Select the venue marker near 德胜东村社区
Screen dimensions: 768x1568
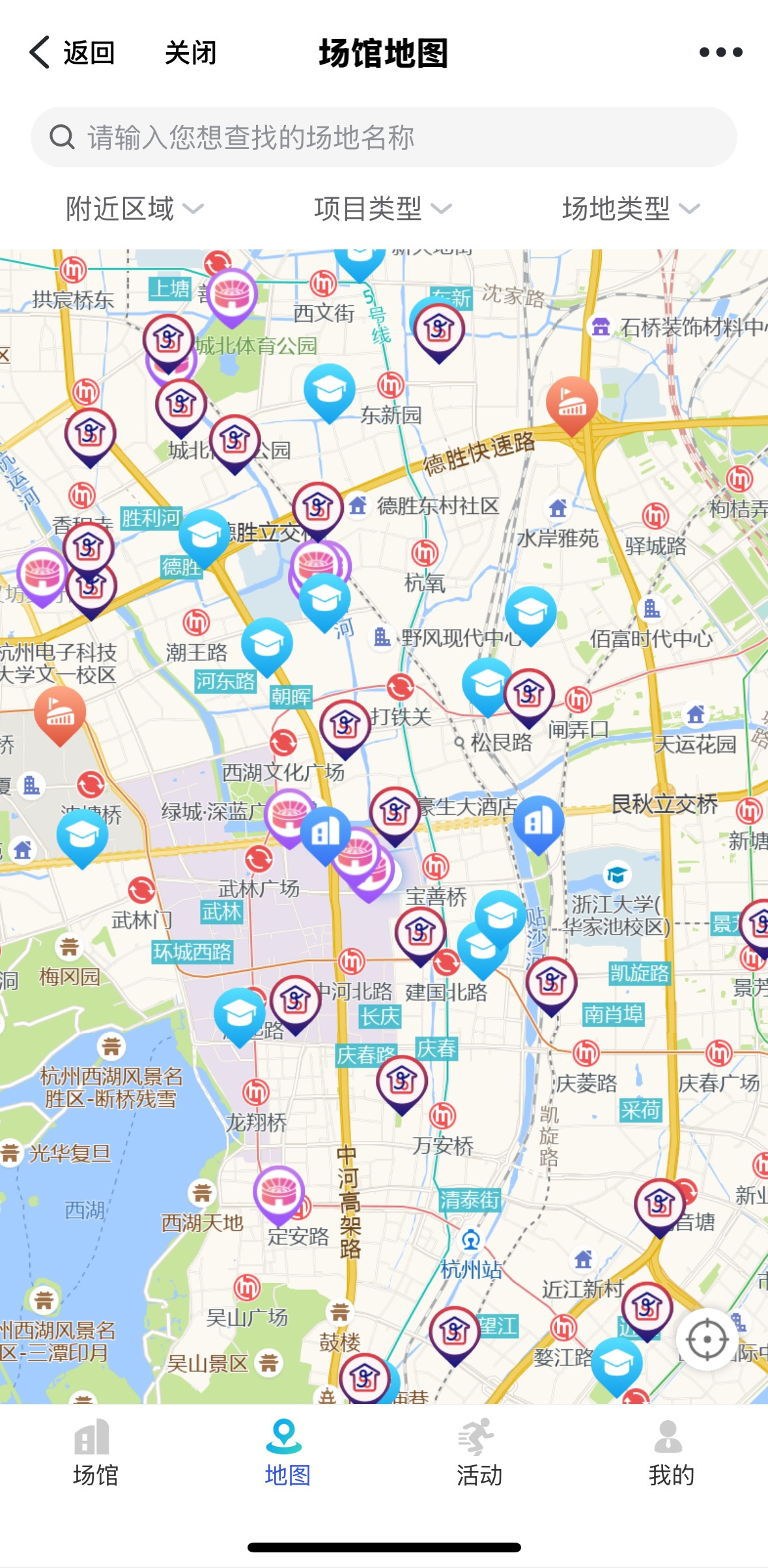[317, 507]
